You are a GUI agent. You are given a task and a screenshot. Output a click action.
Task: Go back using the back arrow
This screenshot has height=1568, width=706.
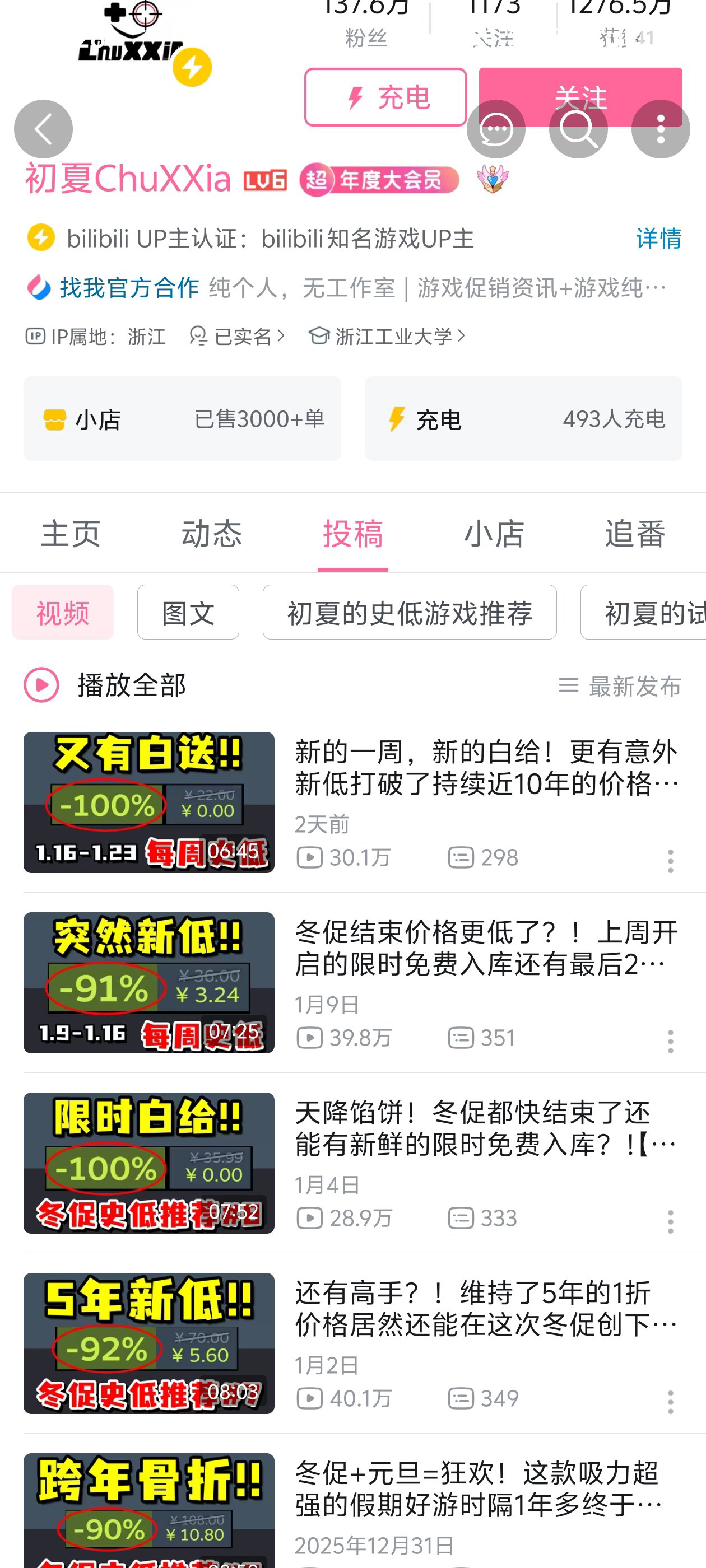tap(43, 129)
